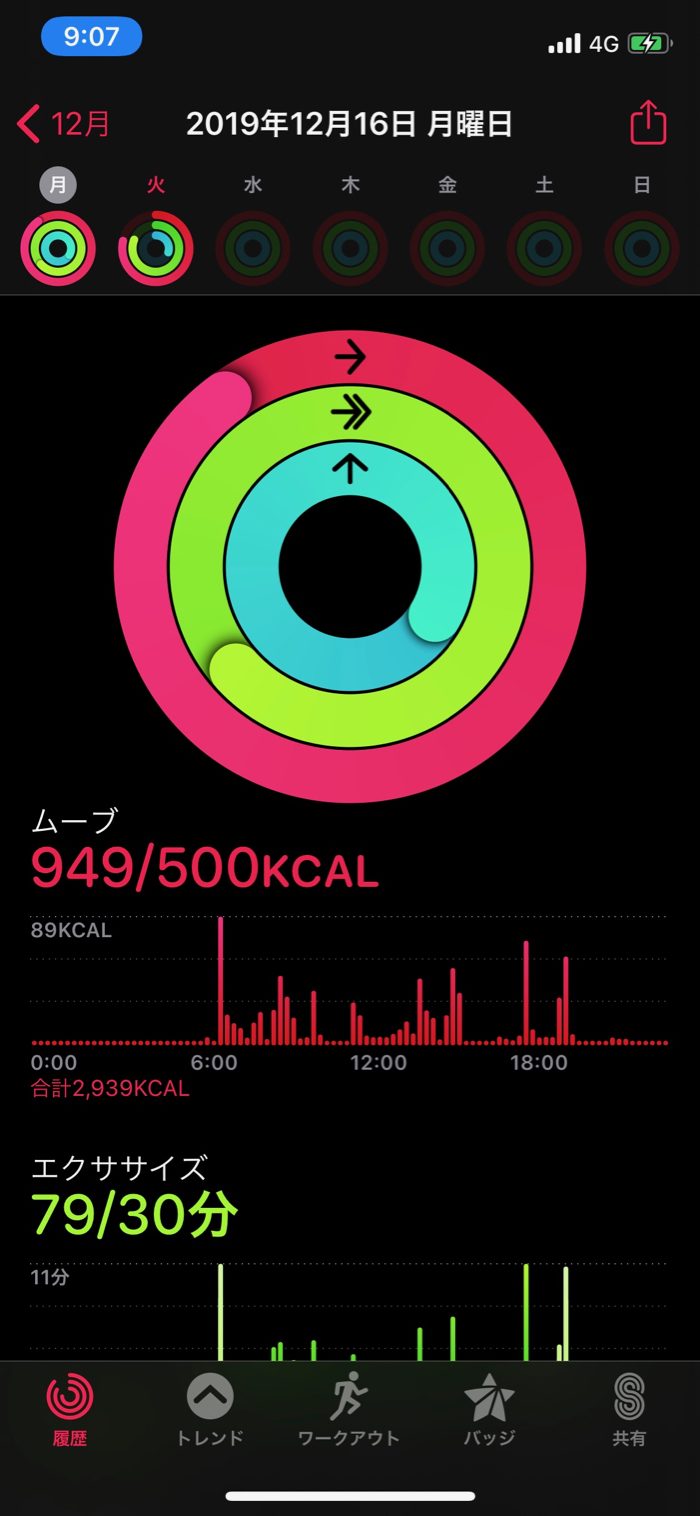Select Wednesday (水) activity rings
700x1516 pixels.
253,249
